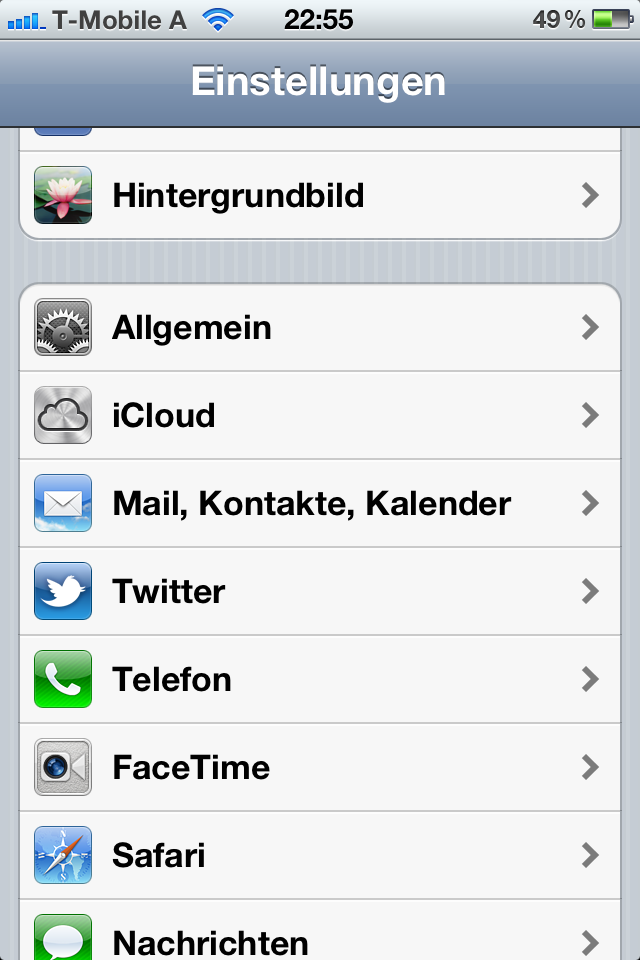
Task: Open Nachrichten settings
Action: pyautogui.click(x=320, y=938)
